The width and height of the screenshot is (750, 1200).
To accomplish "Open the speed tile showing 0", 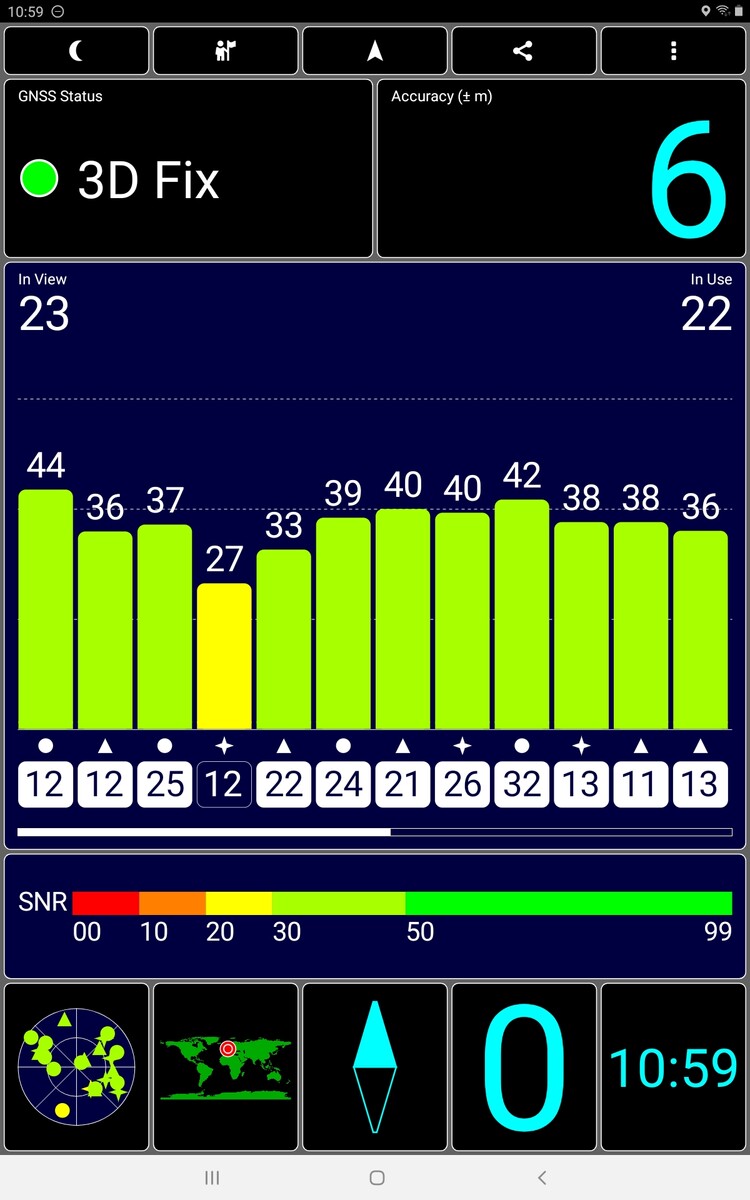I will point(524,1067).
